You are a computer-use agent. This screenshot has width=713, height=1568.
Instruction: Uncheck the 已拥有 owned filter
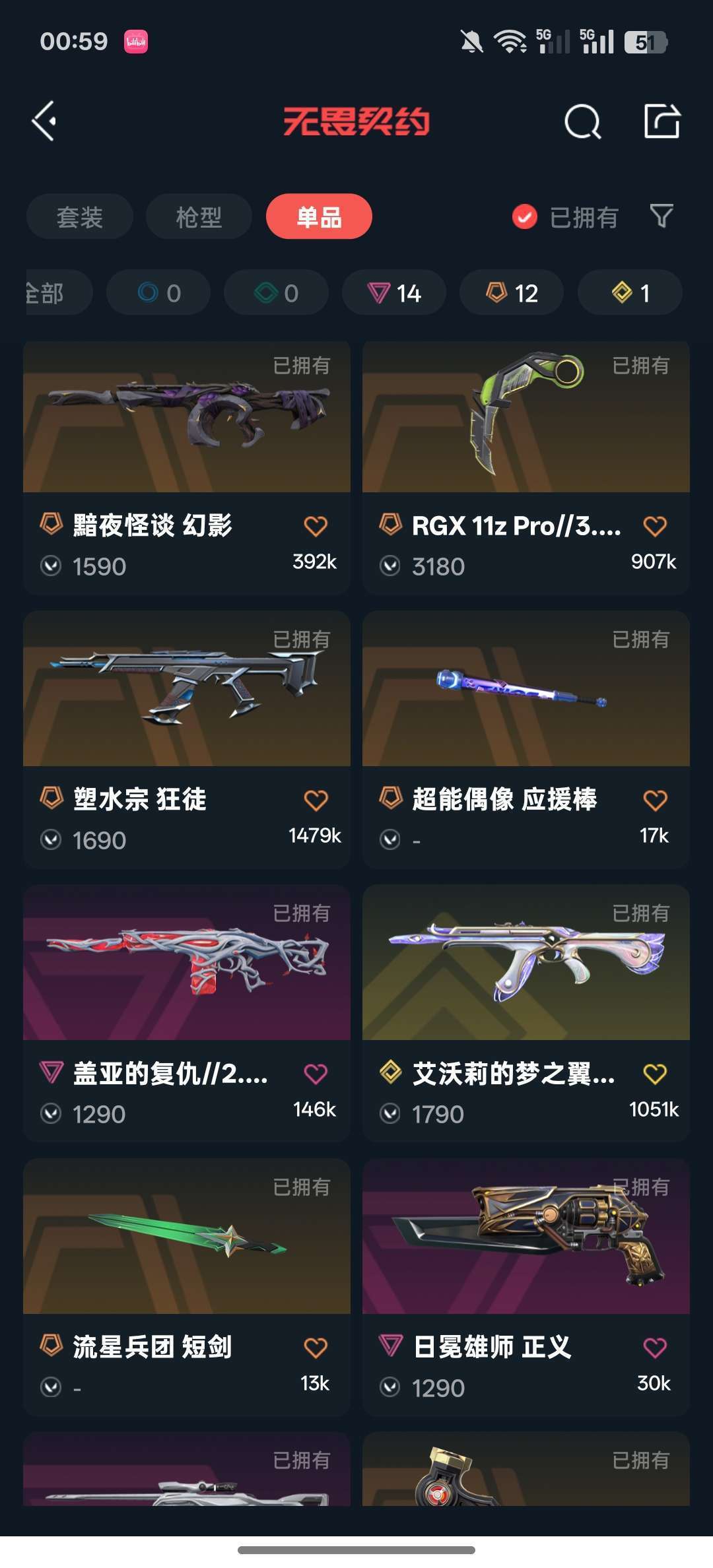coord(525,216)
